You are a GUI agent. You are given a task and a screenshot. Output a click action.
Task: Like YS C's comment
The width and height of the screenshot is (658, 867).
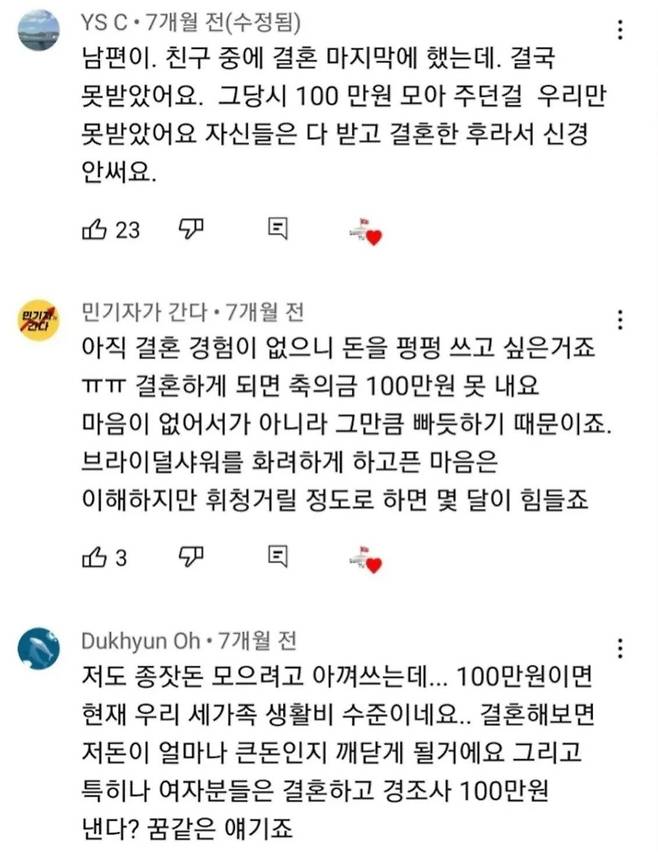click(93, 230)
